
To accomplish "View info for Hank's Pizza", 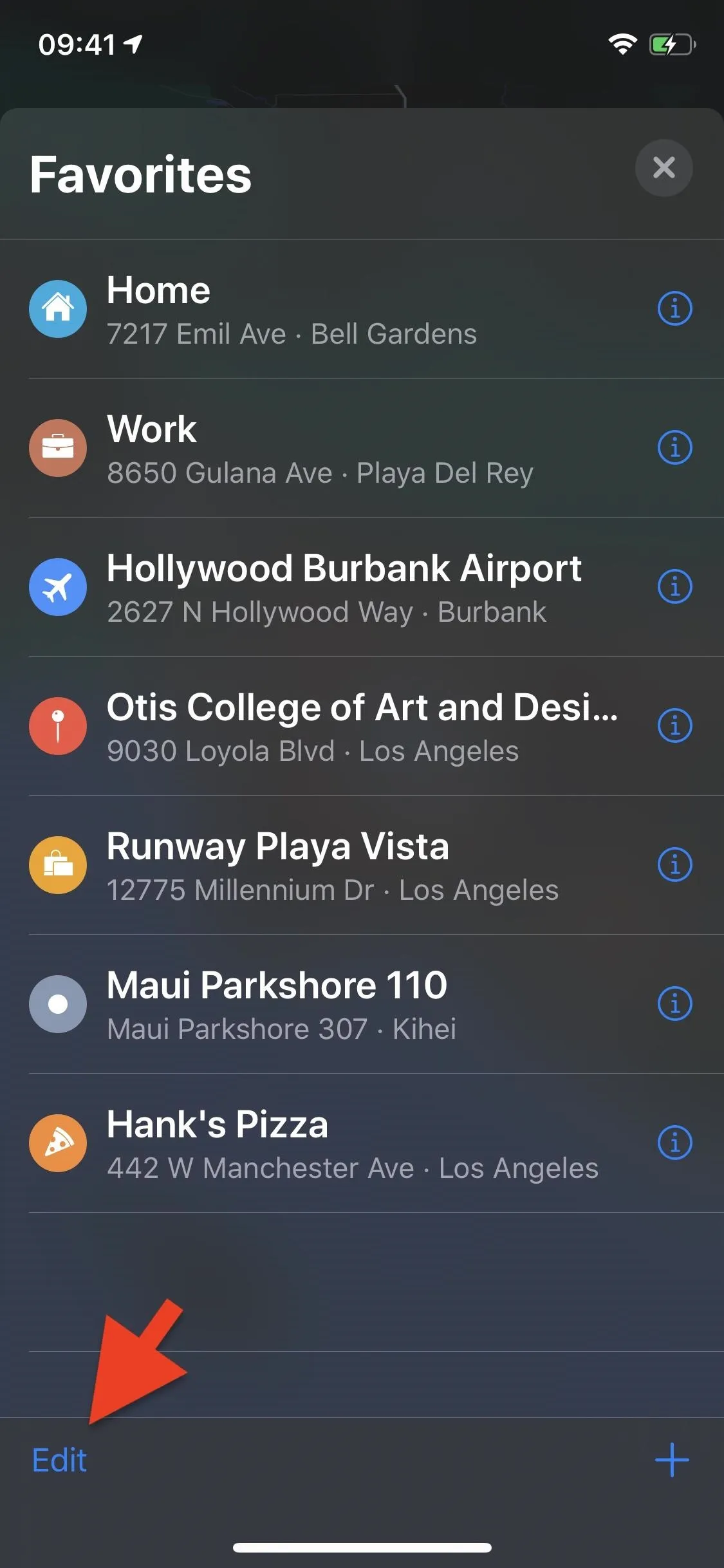I will point(674,1143).
